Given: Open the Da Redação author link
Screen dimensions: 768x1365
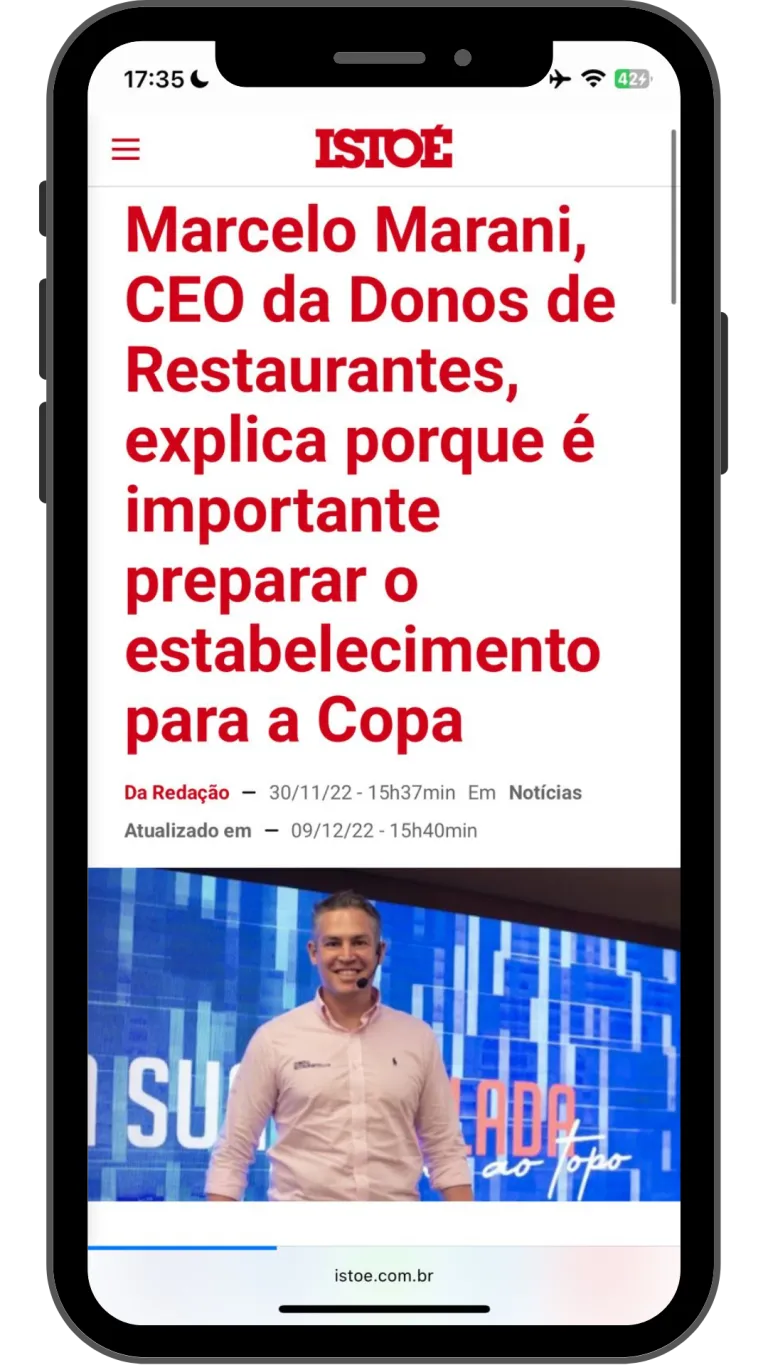Looking at the screenshot, I should pos(177,793).
